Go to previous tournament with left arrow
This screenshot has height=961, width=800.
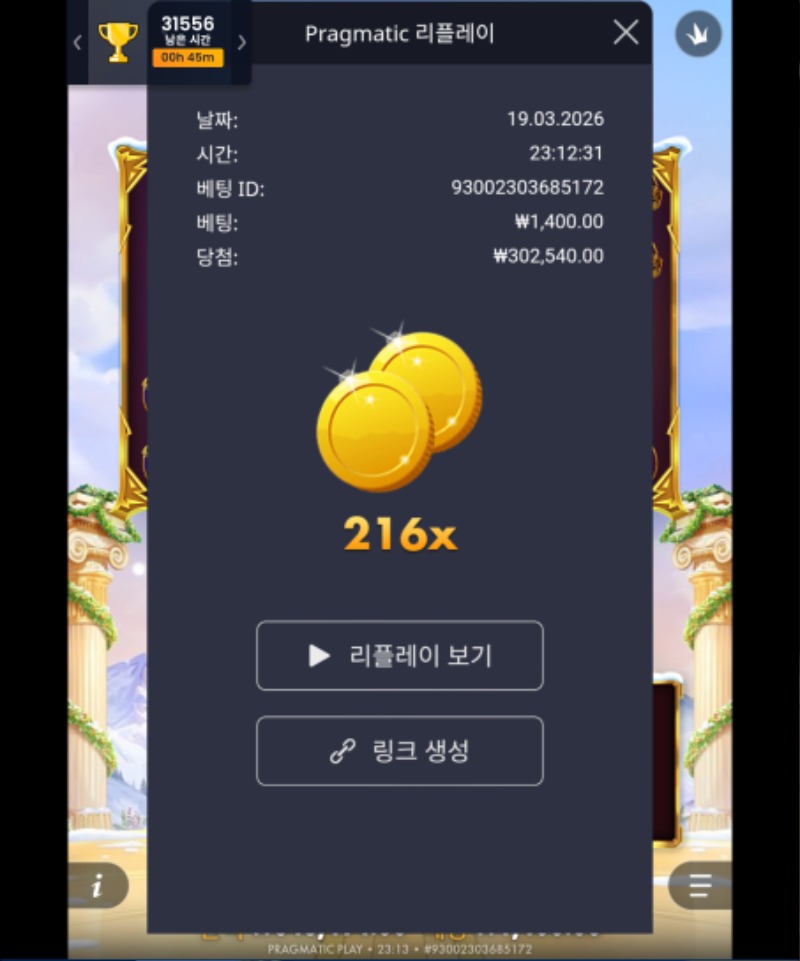point(77,42)
